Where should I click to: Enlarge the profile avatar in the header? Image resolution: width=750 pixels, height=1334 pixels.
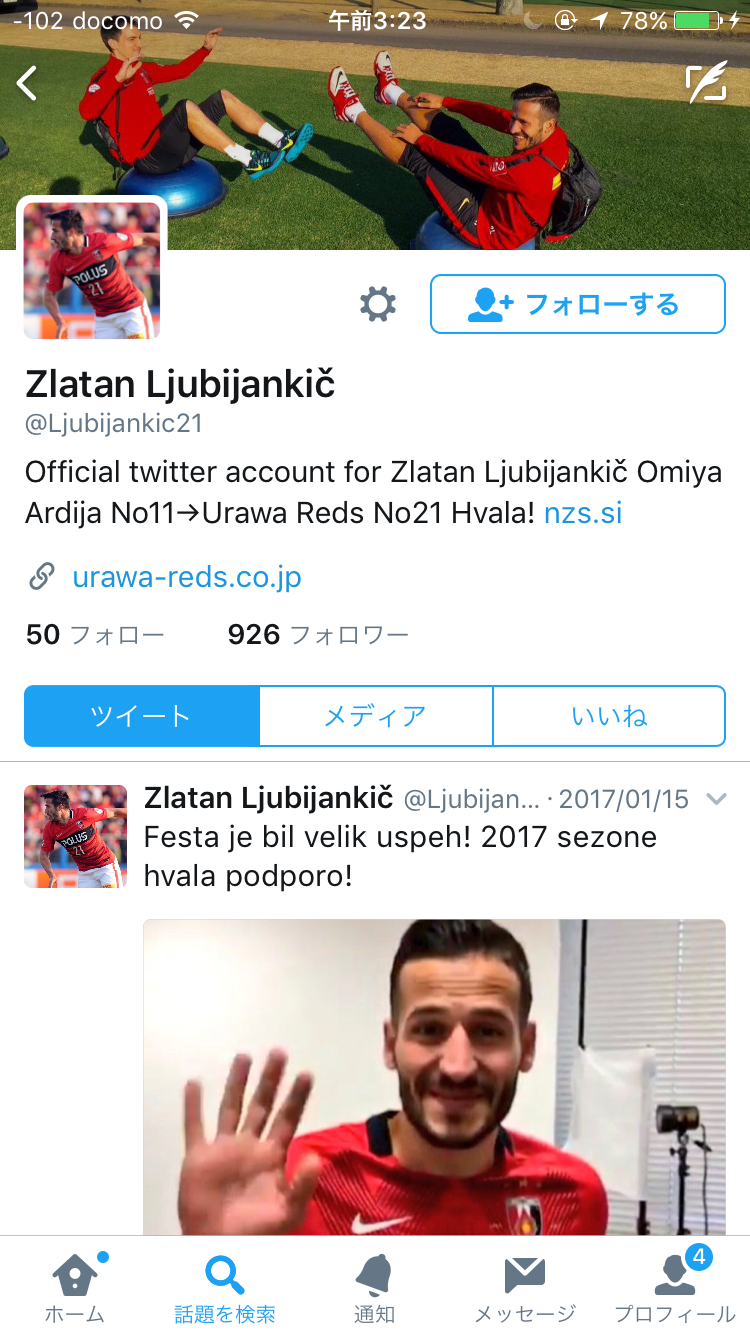(92, 270)
